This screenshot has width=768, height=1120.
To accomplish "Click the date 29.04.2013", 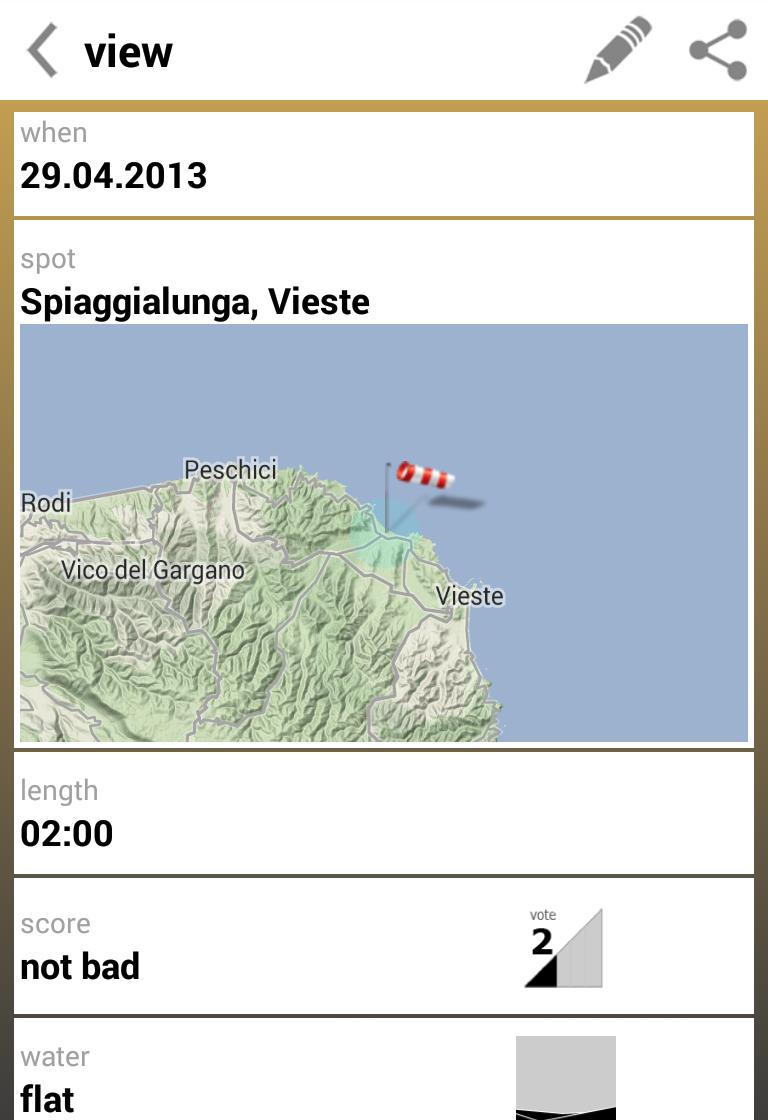I will [114, 176].
